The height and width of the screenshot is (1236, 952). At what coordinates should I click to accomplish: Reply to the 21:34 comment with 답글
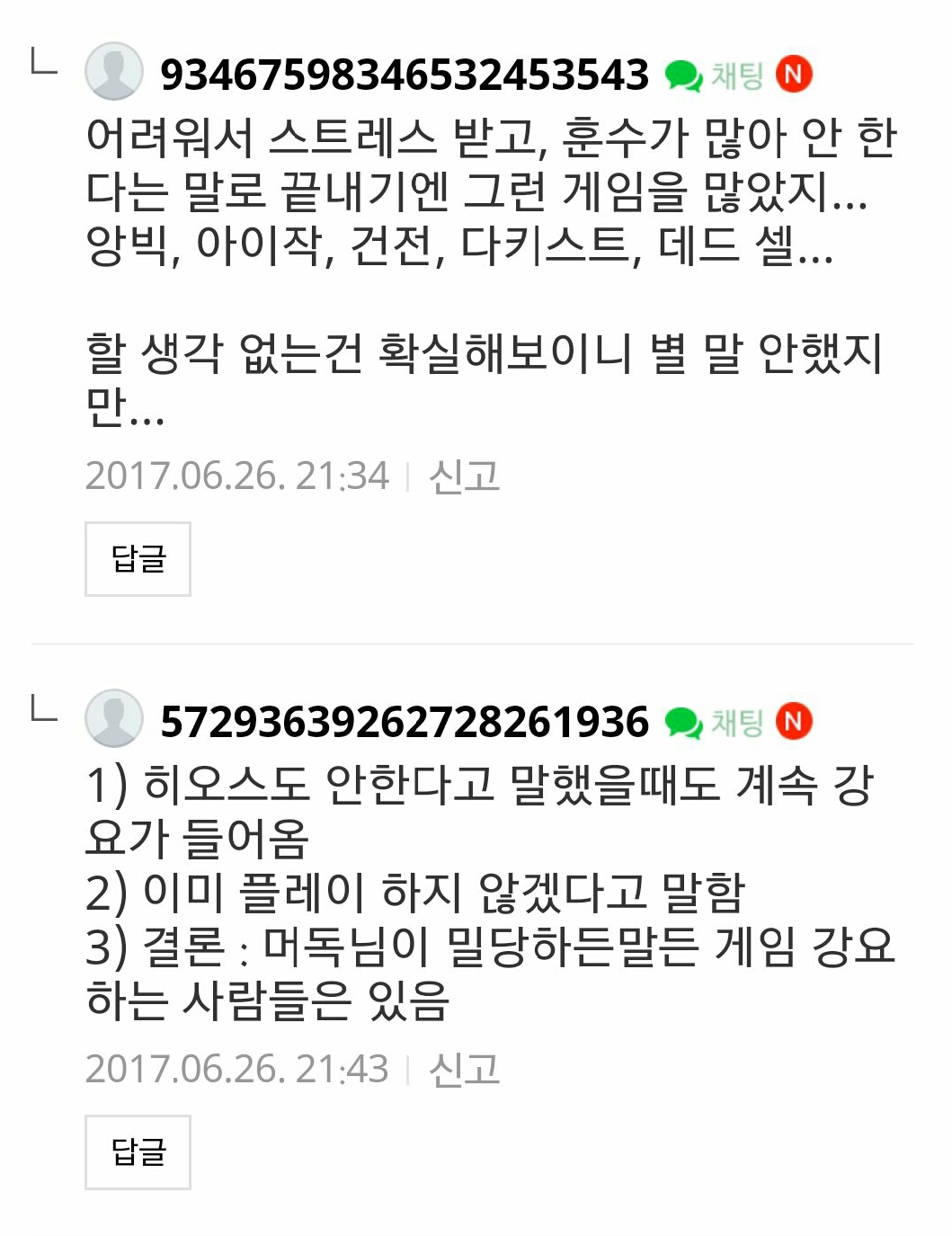tap(138, 558)
